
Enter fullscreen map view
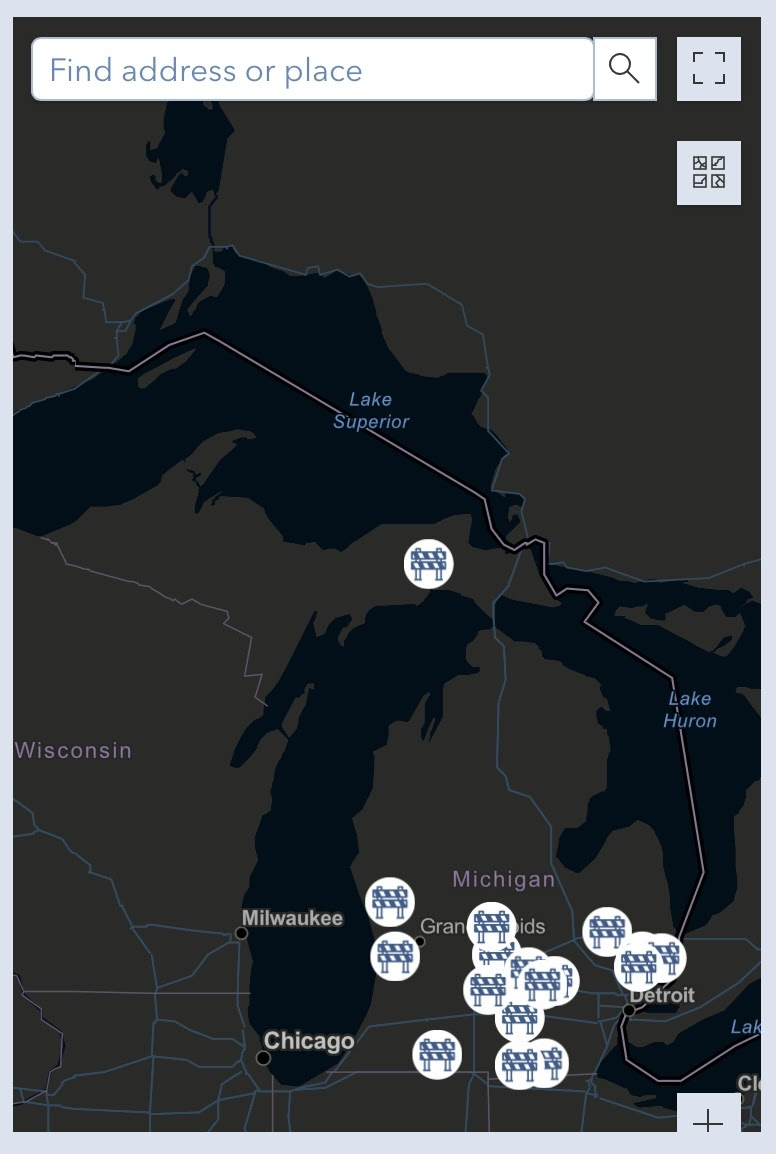point(708,69)
